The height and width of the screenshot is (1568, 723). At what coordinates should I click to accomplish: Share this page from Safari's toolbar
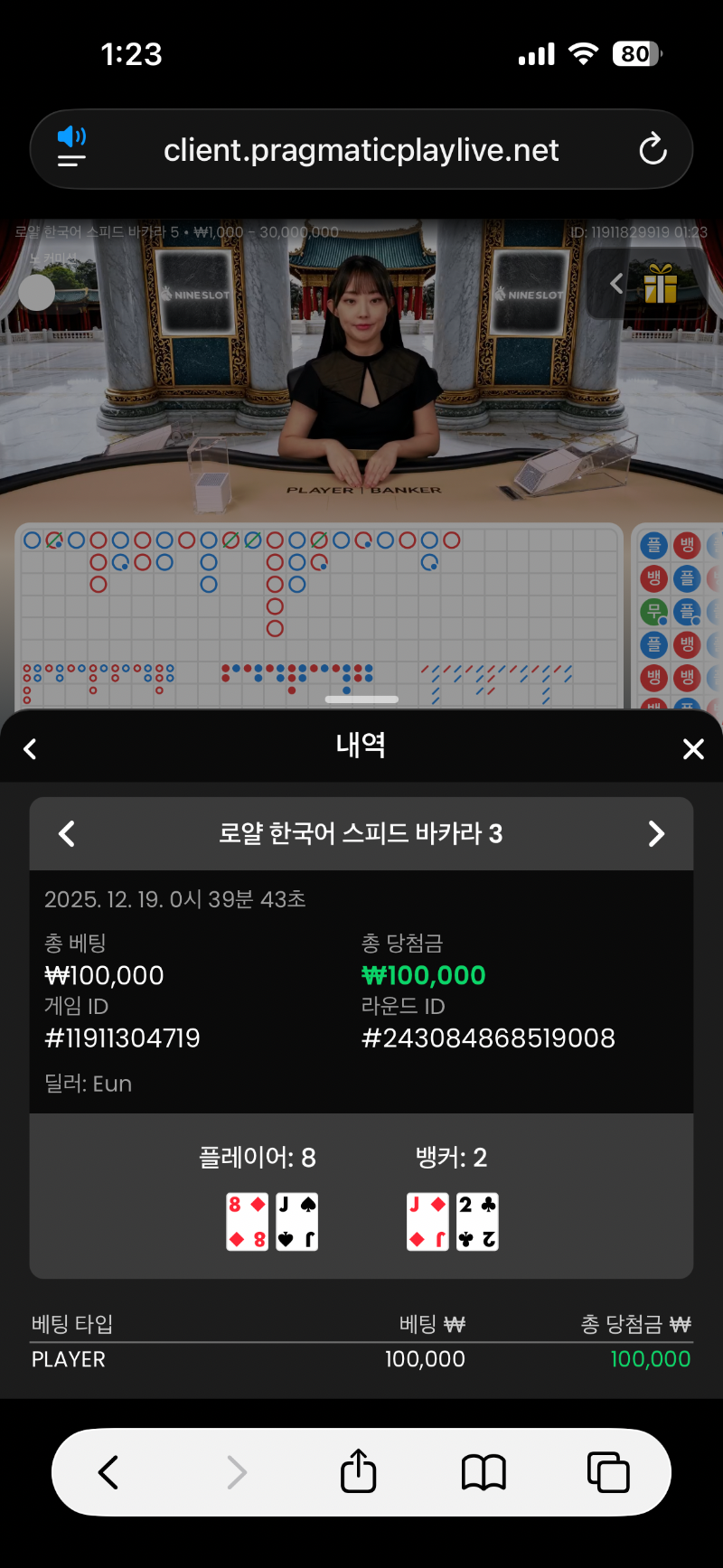(358, 1472)
